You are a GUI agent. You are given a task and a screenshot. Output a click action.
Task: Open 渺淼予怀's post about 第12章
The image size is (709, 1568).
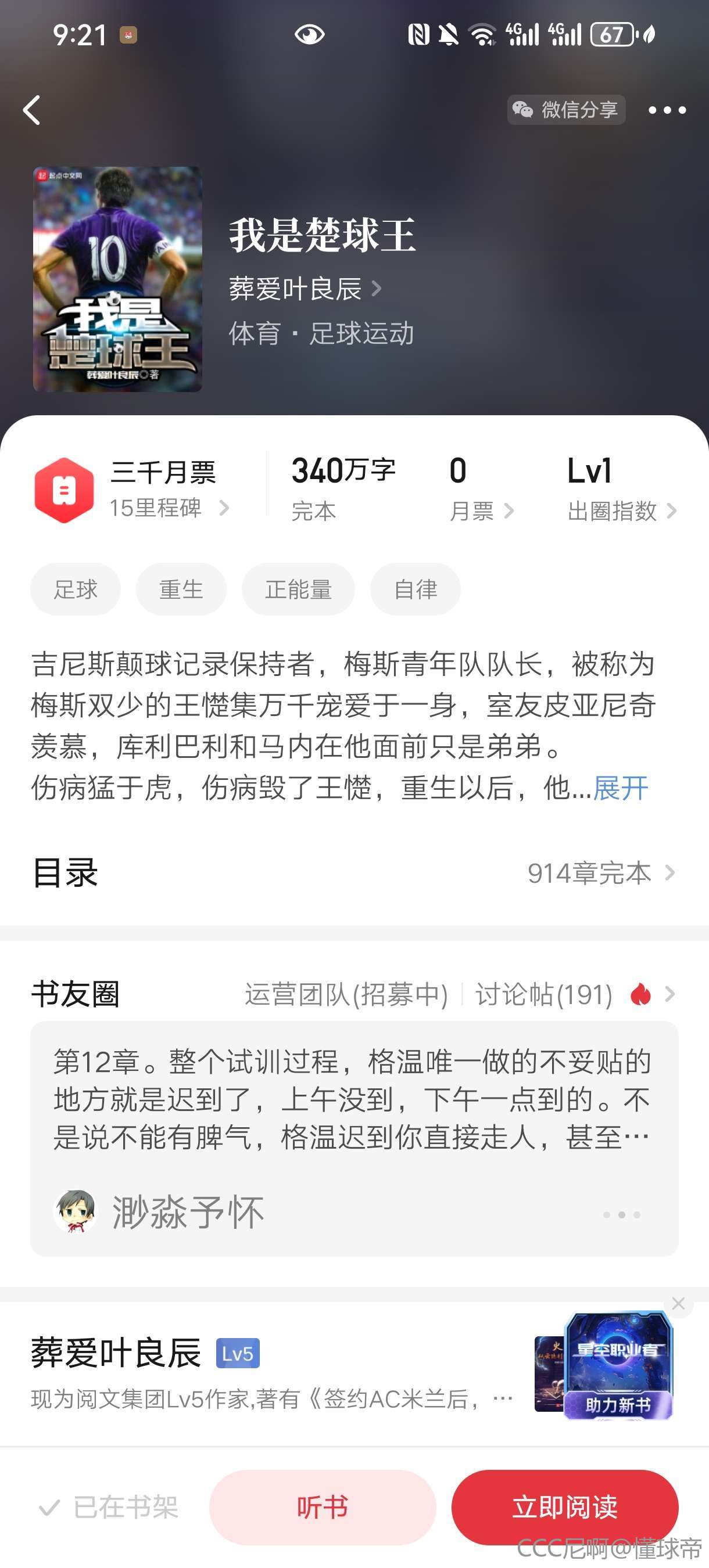353,1099
